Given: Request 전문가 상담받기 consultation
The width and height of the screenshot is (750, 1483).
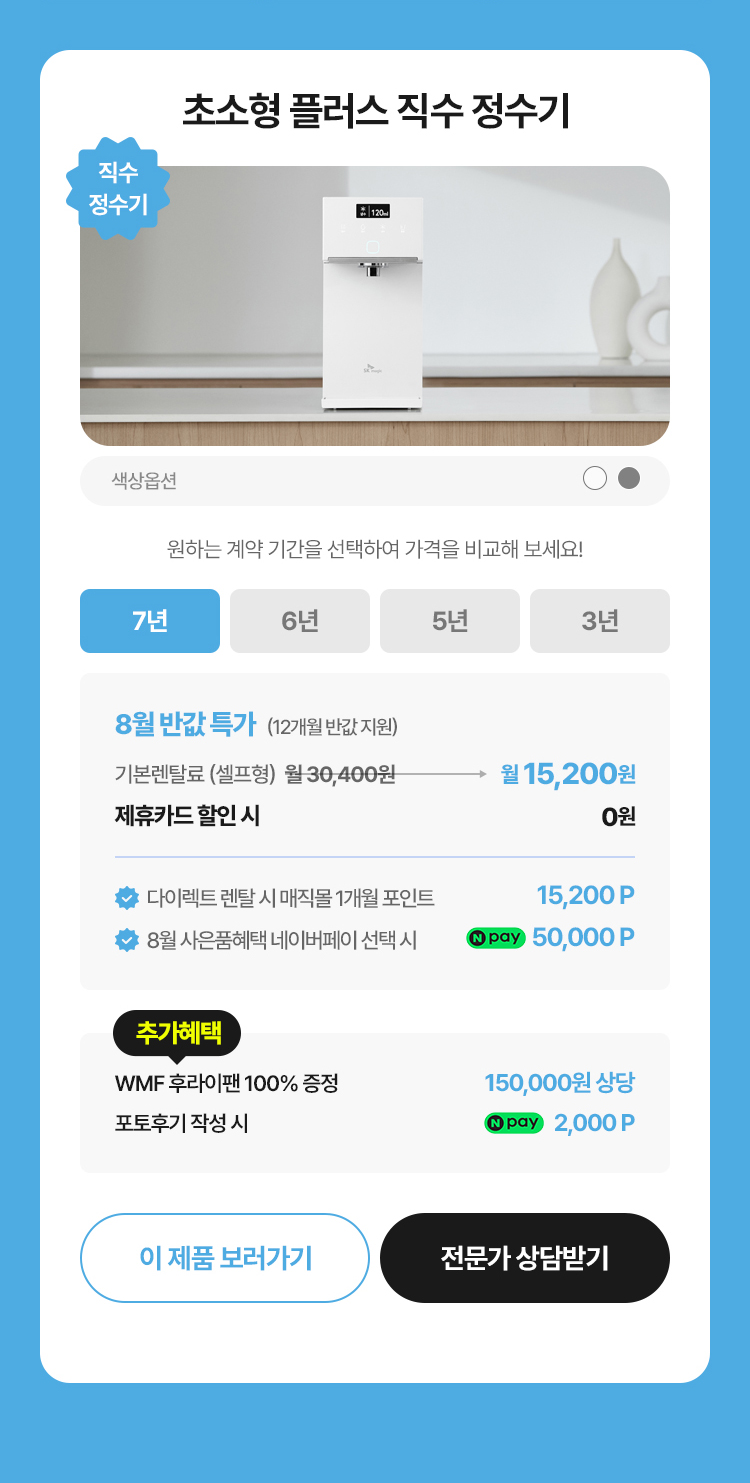Looking at the screenshot, I should 525,1258.
